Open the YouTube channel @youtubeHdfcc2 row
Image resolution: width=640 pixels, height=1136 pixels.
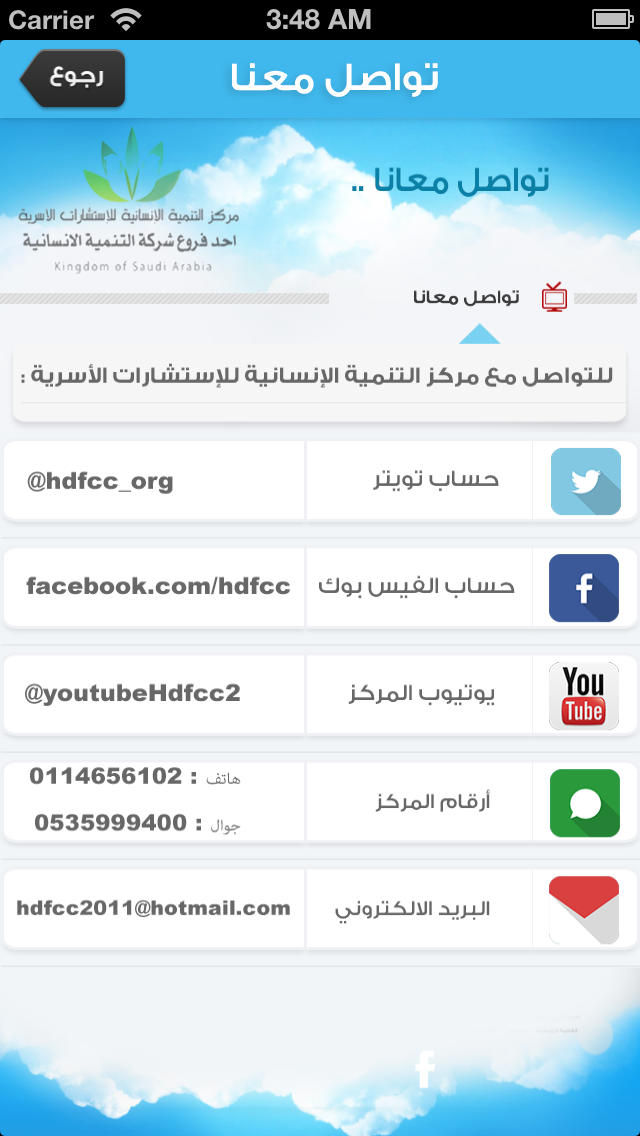click(320, 695)
